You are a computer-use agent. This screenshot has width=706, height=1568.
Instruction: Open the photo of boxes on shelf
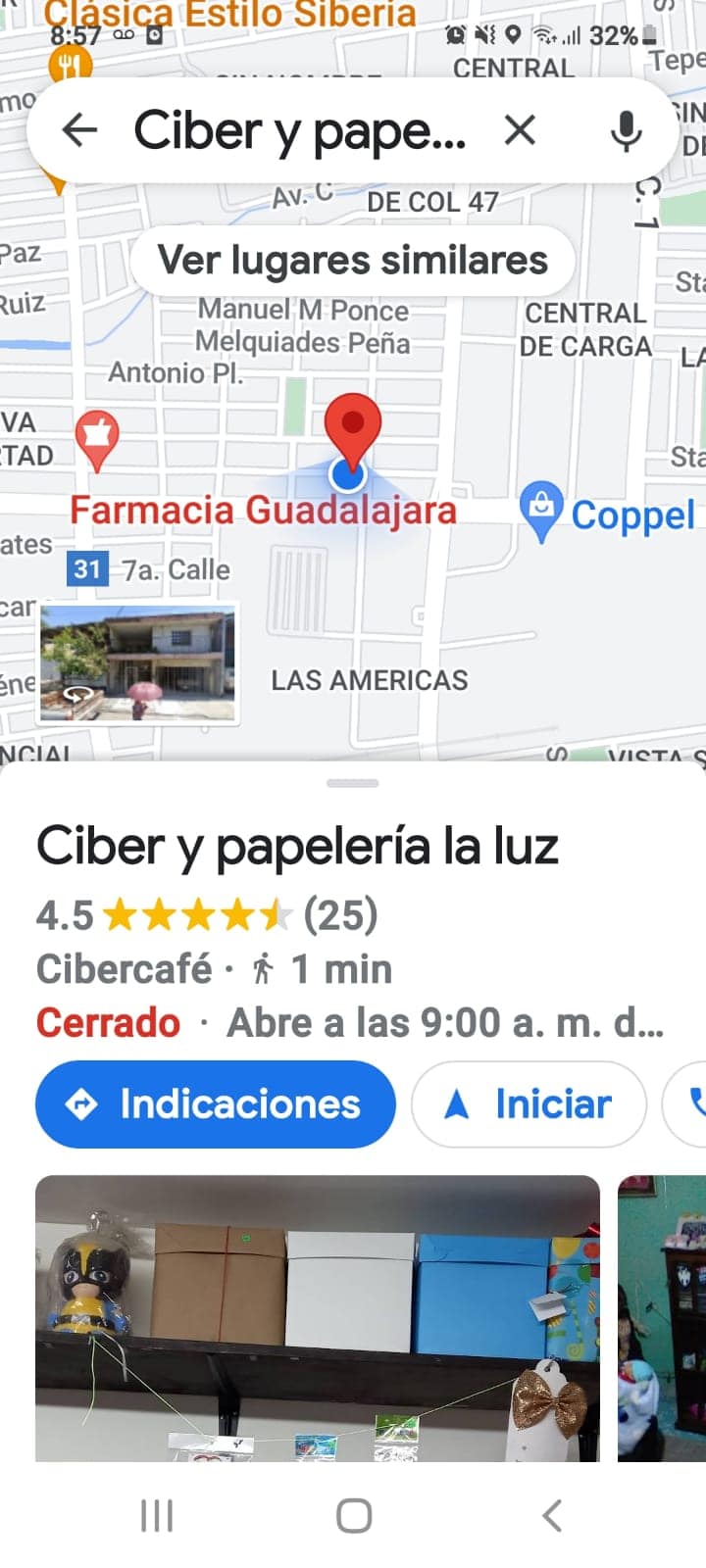click(317, 1318)
